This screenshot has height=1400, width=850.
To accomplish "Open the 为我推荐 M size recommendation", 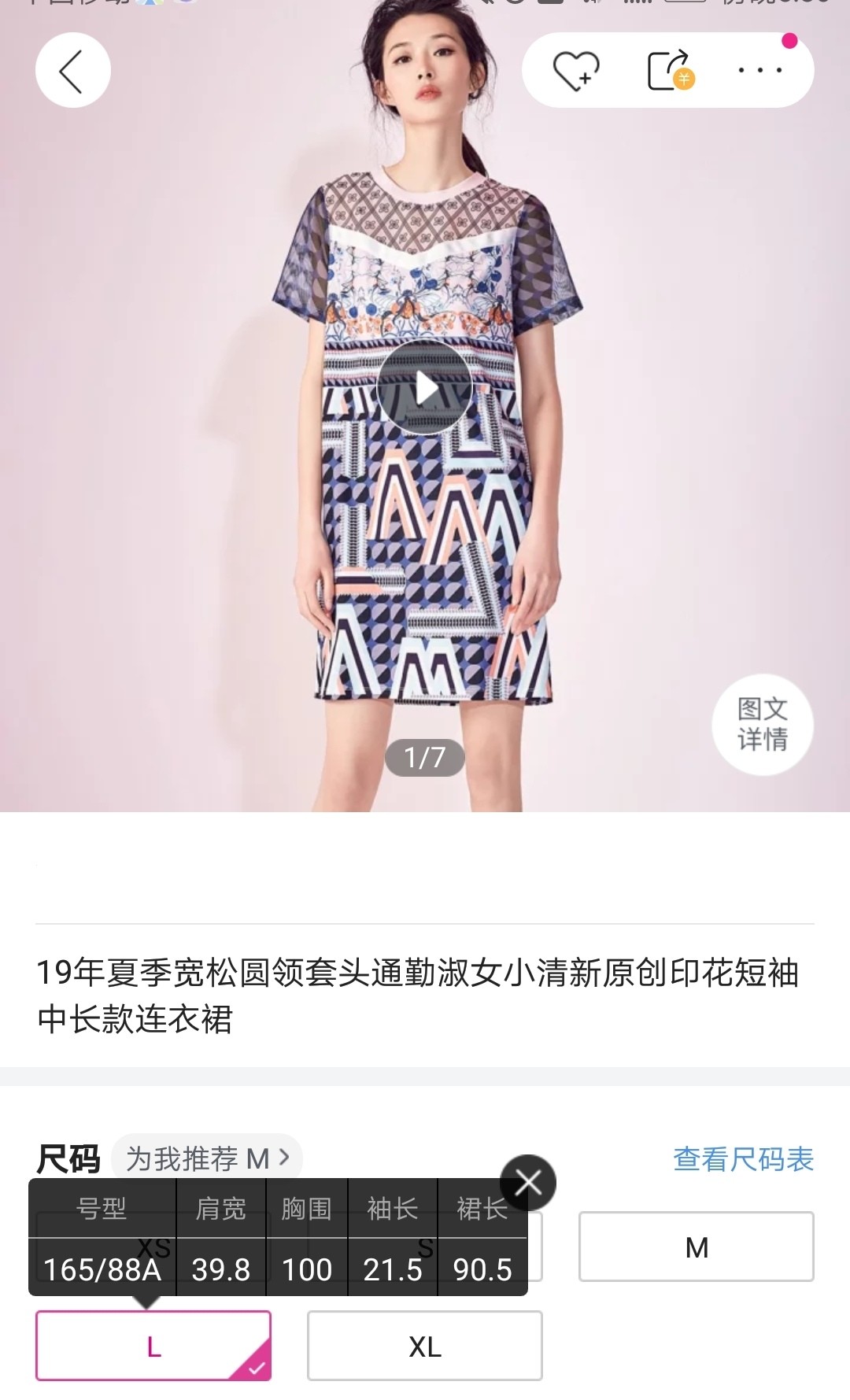I will [x=207, y=1158].
